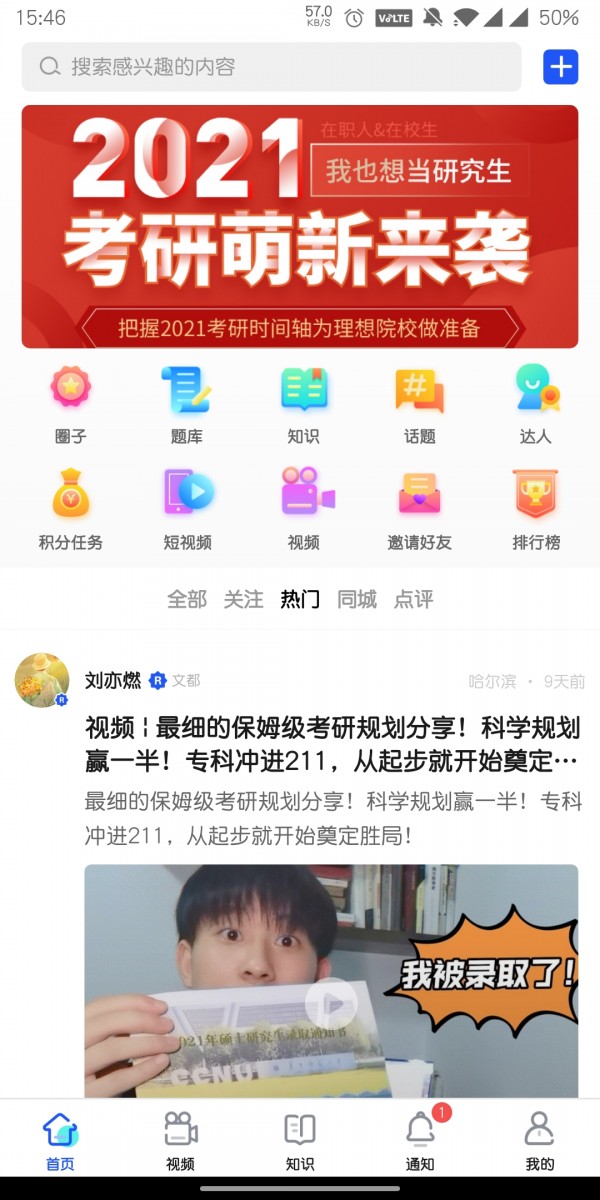Open the blue plus create button

point(561,67)
